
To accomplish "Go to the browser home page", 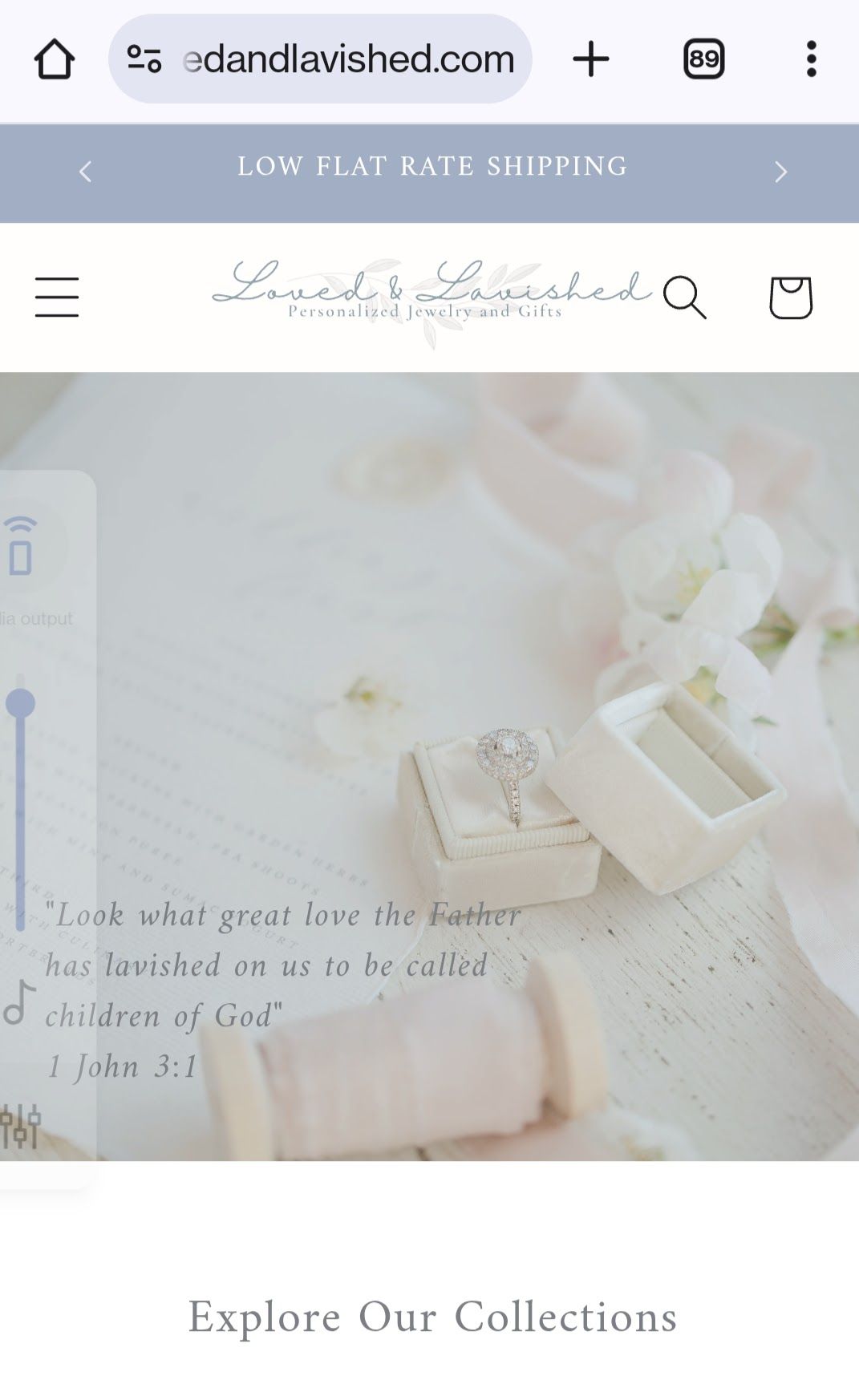I will [55, 60].
